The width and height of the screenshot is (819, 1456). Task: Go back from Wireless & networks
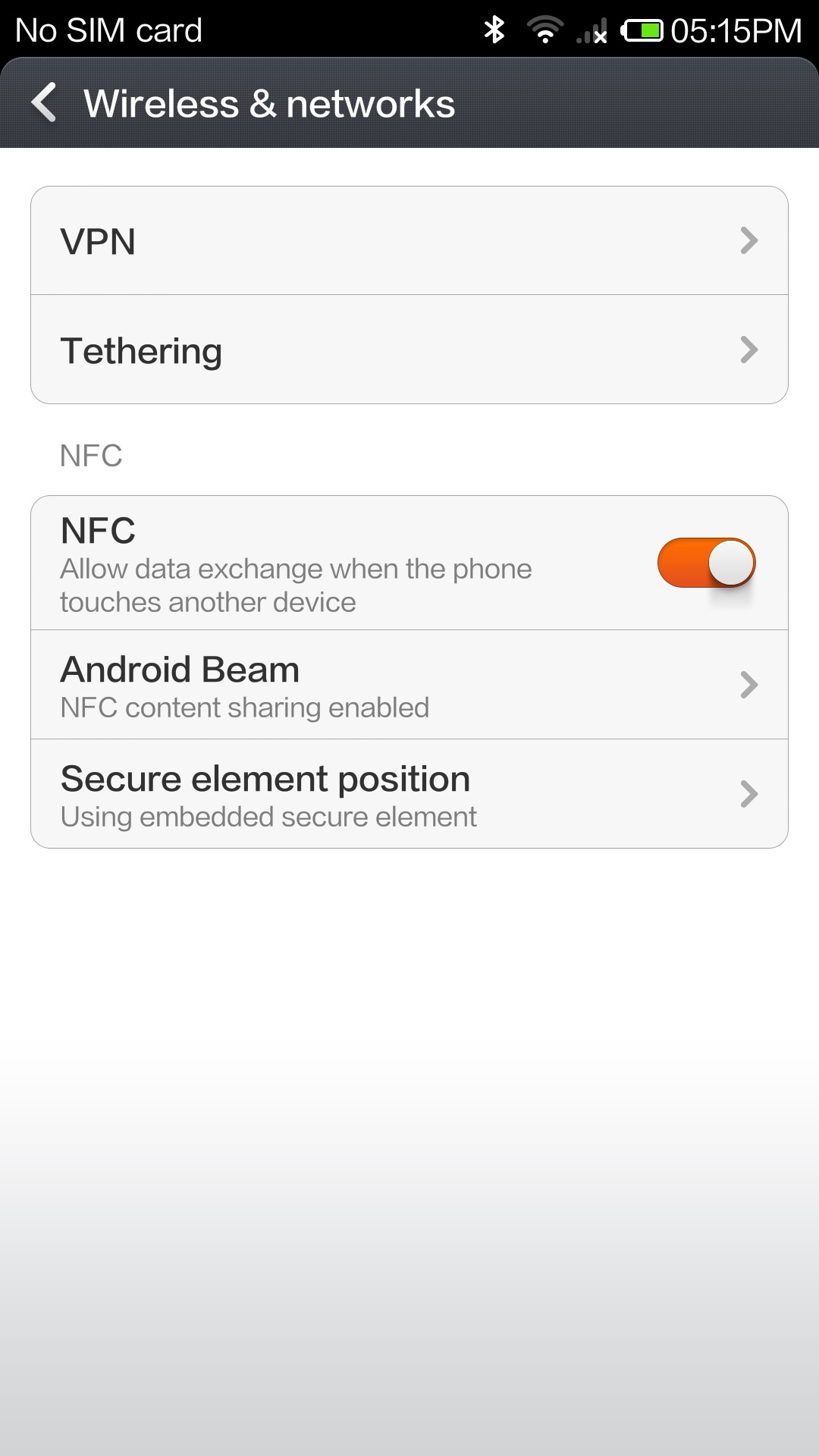click(44, 102)
